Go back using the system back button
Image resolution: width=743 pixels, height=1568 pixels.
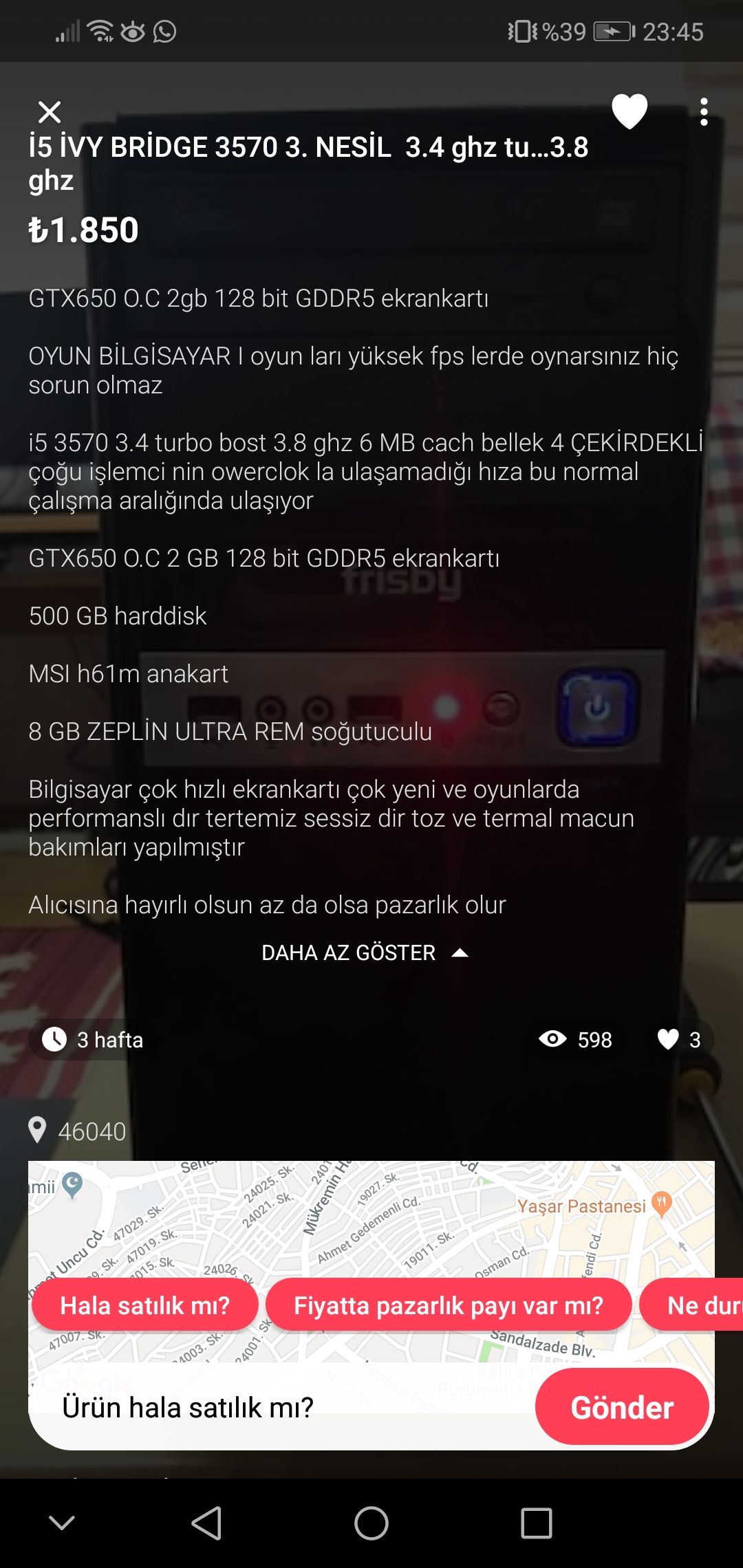[206, 1523]
